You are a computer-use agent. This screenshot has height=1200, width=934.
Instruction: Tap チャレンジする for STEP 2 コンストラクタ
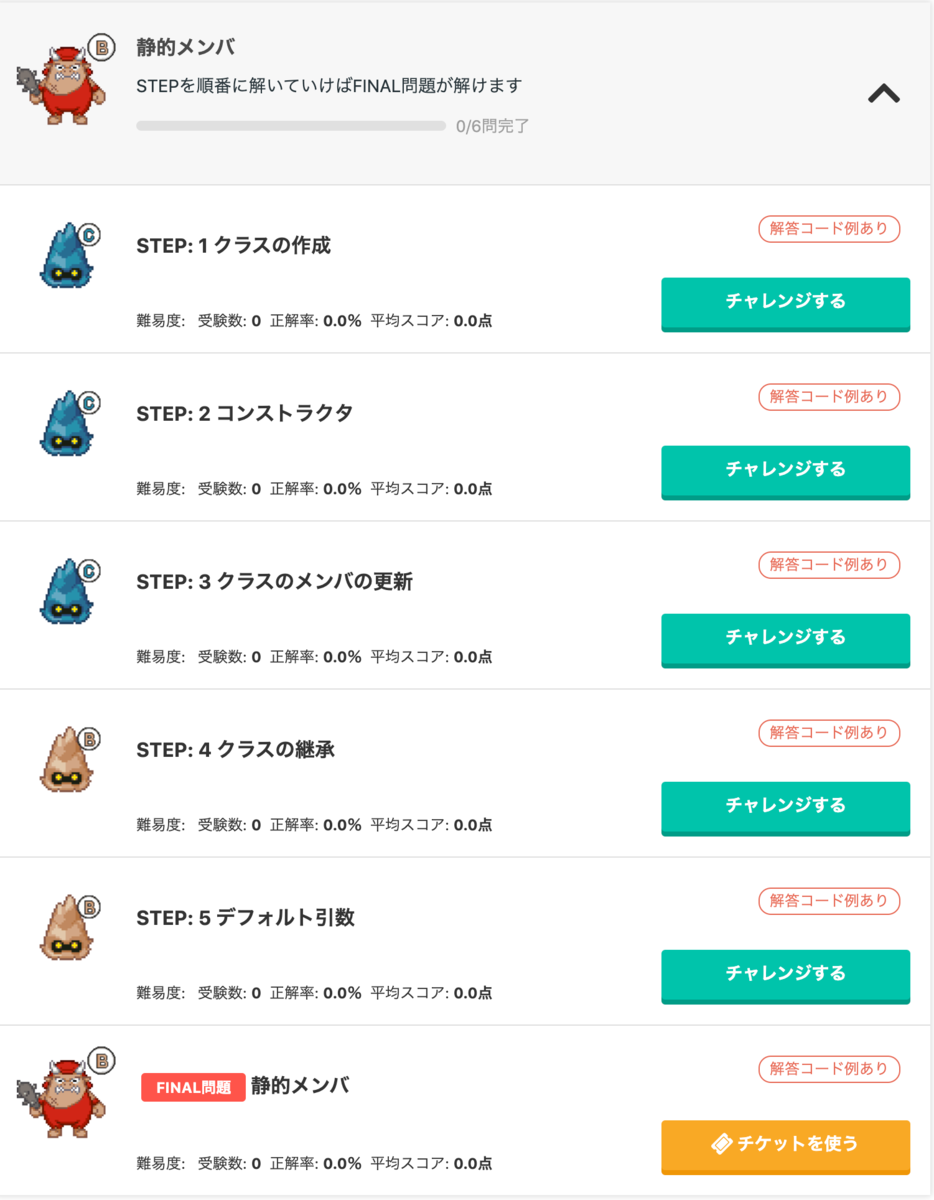785,470
